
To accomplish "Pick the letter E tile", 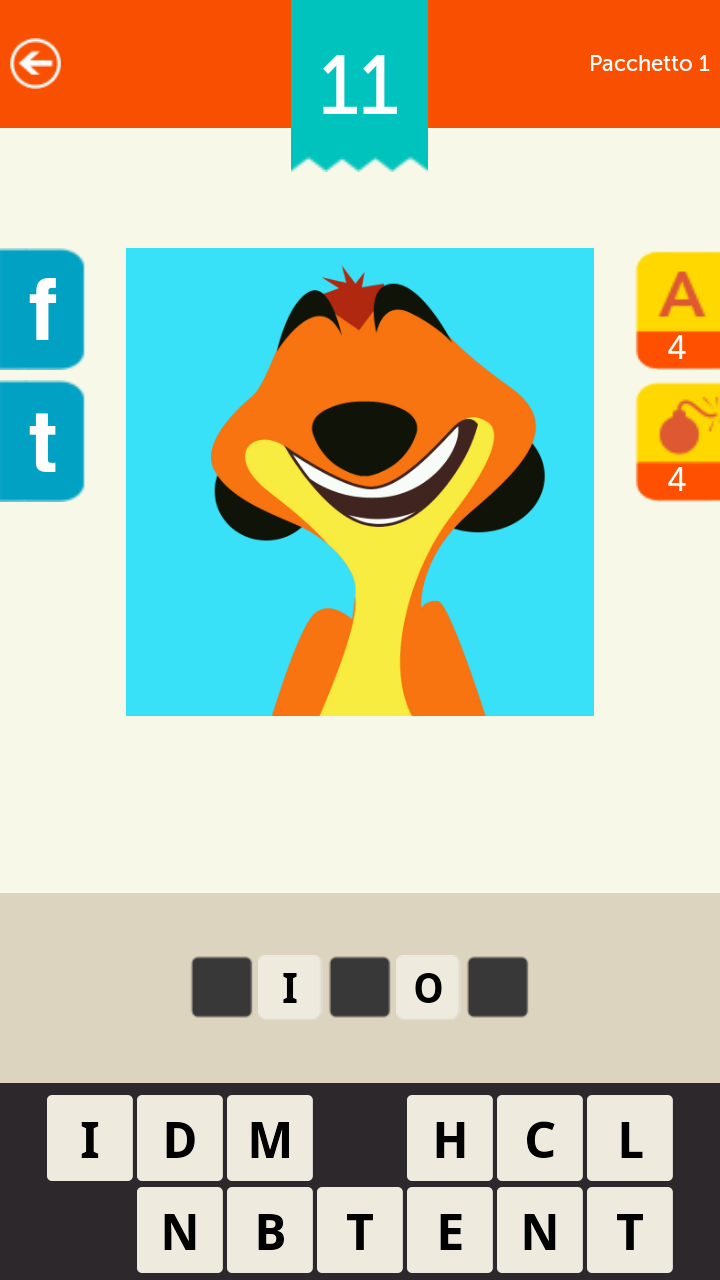I will click(x=450, y=1230).
